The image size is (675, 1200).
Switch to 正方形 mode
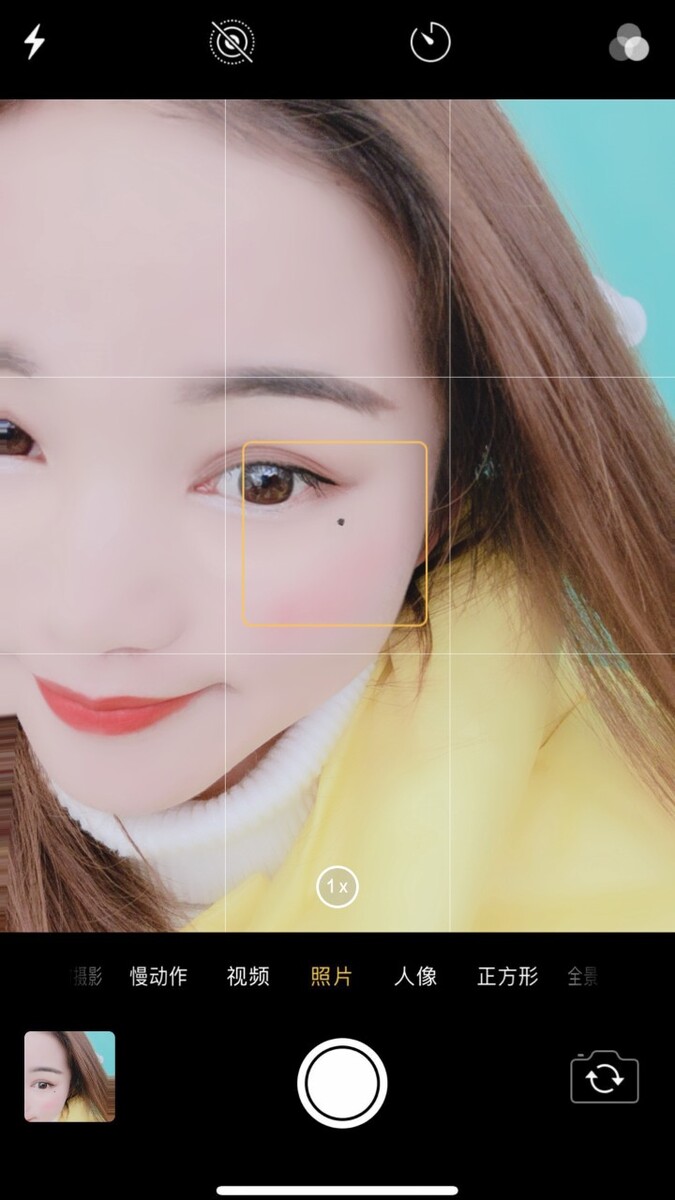[x=508, y=977]
